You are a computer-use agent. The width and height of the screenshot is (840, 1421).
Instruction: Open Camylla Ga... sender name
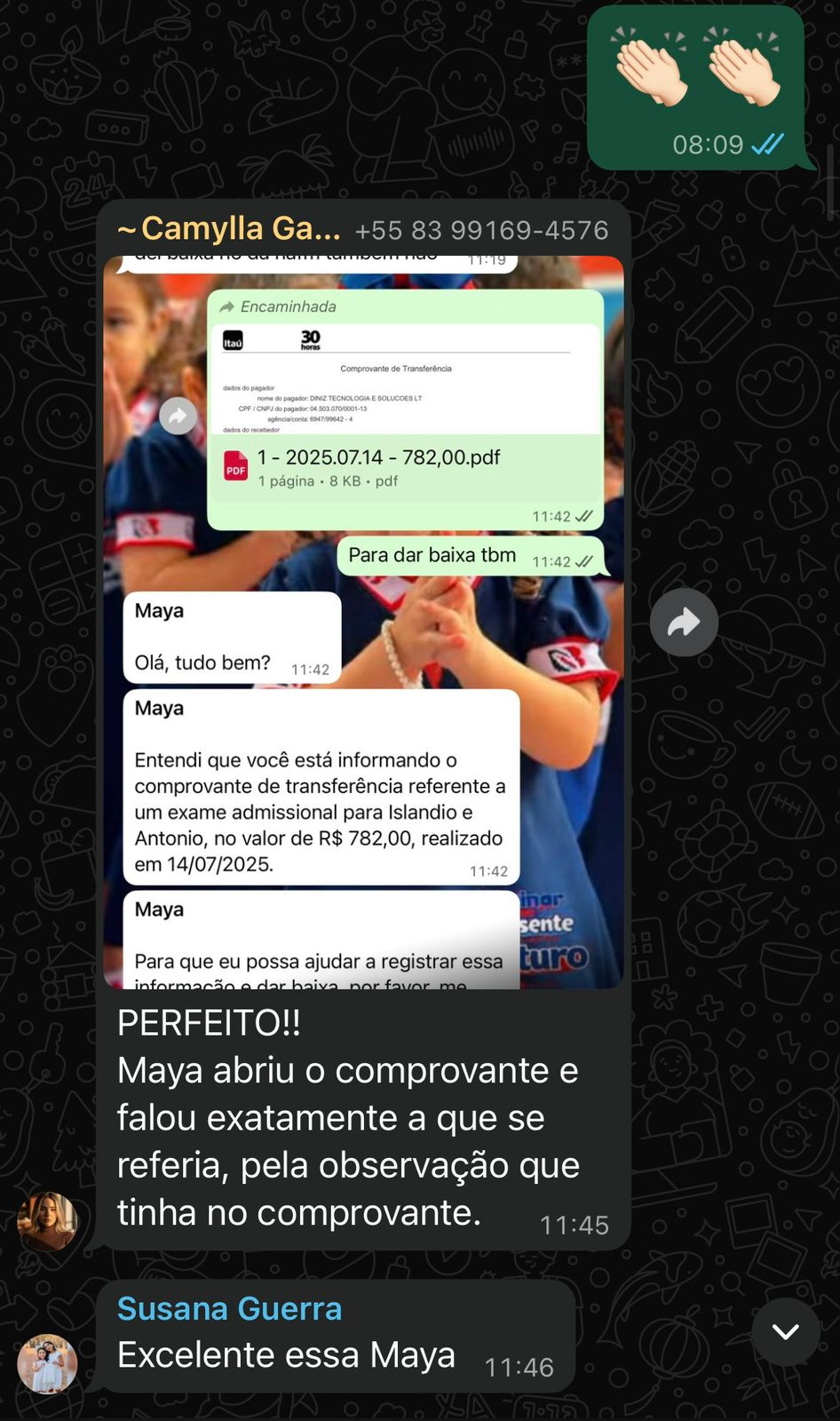(229, 229)
